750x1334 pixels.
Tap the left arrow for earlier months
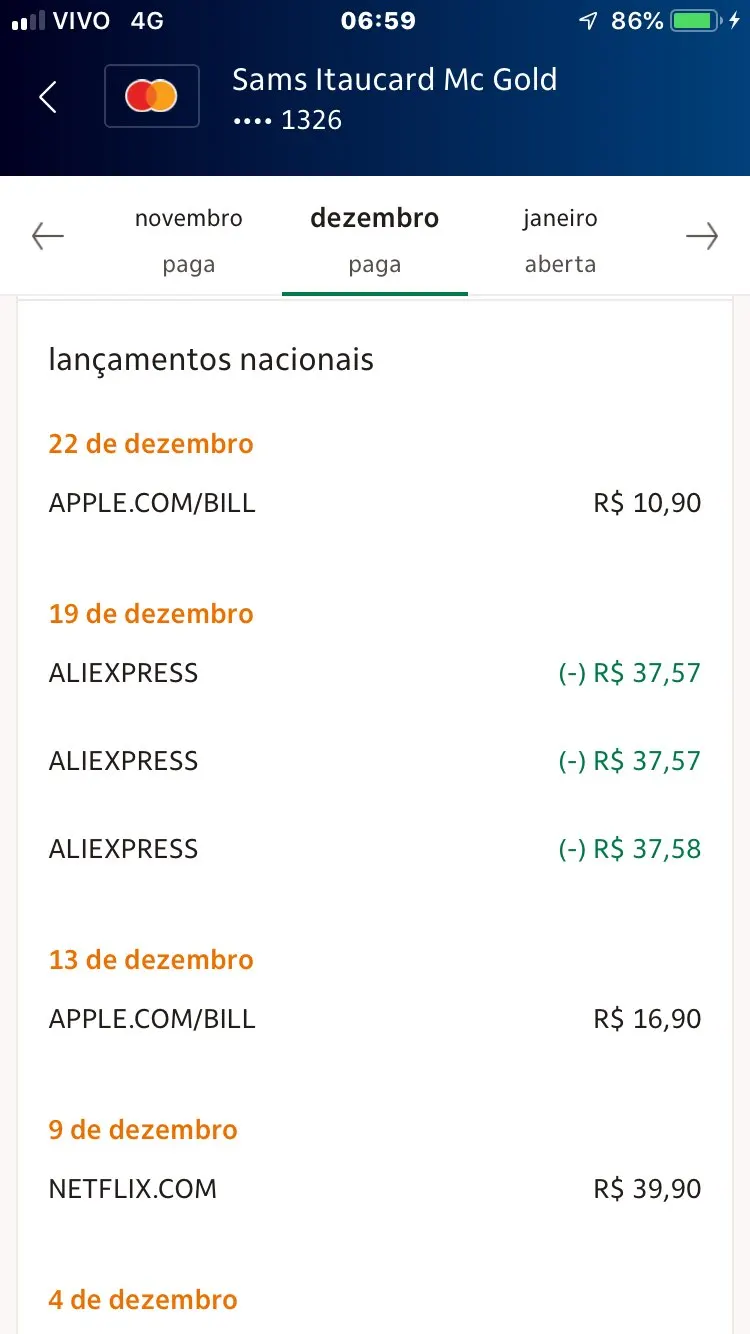48,237
